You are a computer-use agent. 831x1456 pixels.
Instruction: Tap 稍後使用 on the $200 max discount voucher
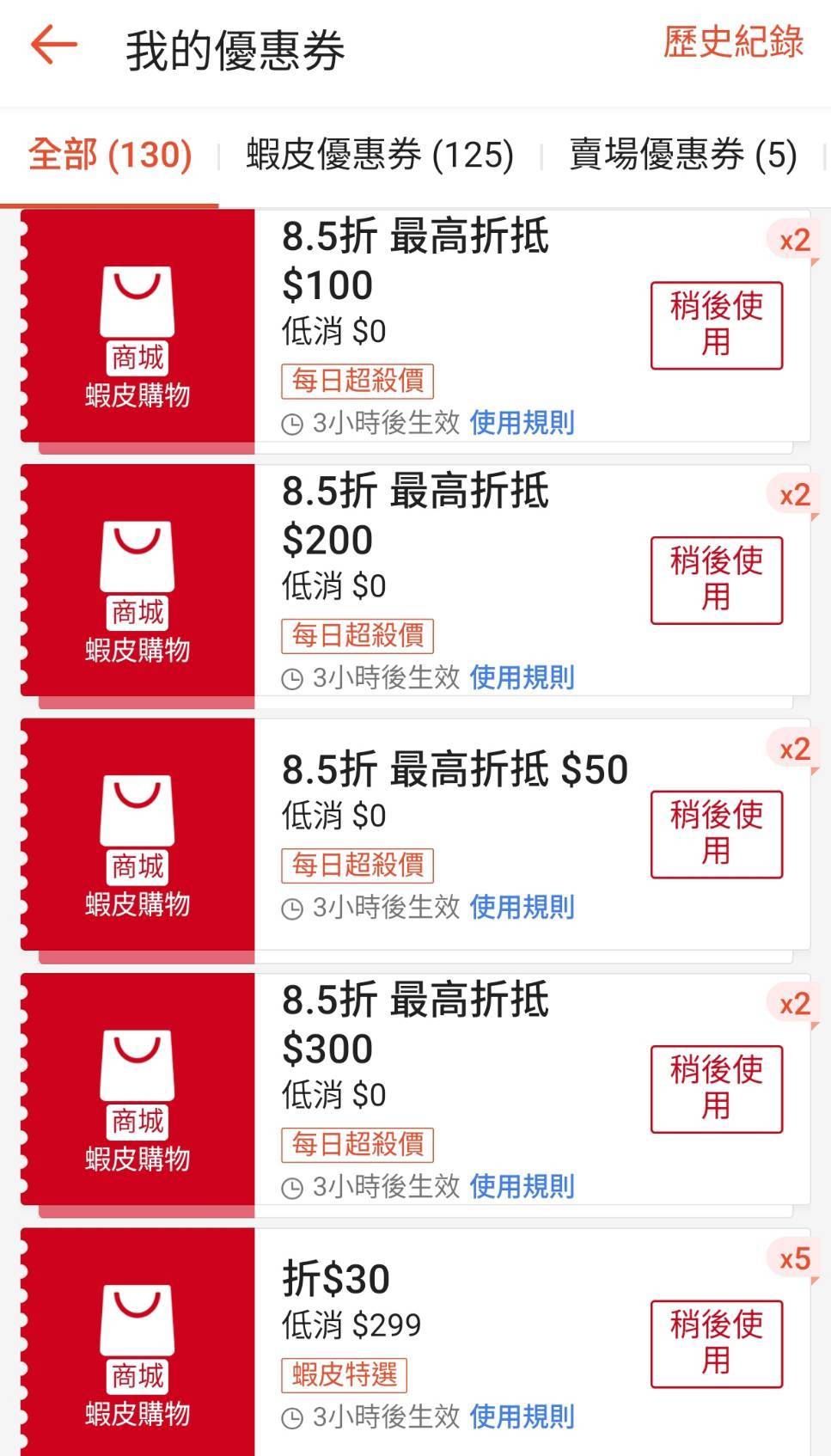[716, 580]
